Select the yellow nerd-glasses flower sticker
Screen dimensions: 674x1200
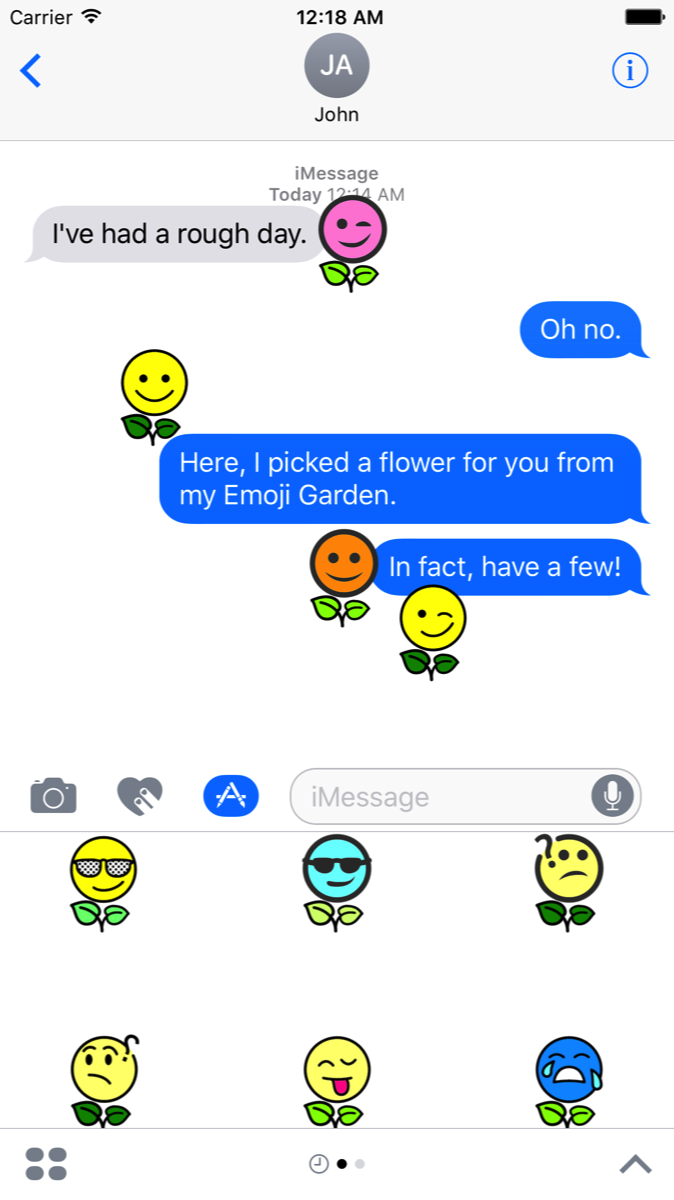(x=103, y=882)
